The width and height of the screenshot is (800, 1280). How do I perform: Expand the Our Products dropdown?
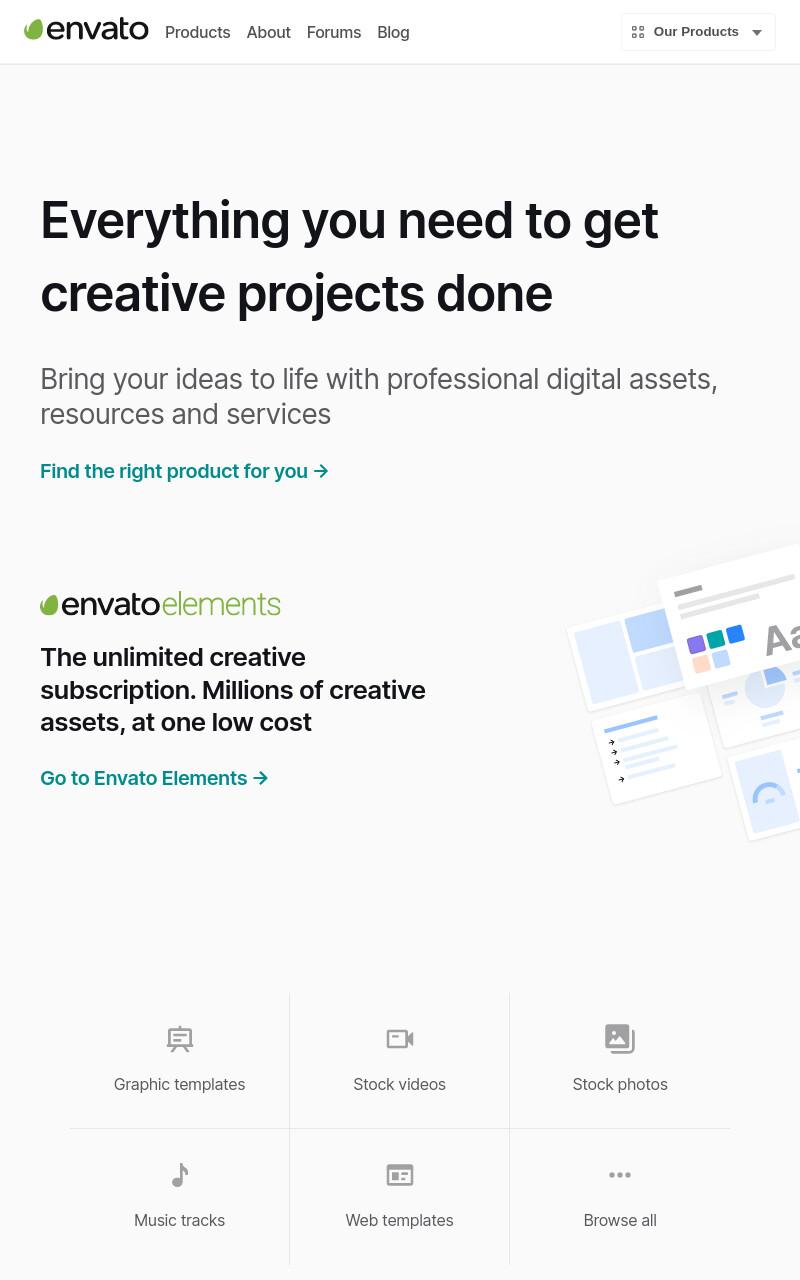(x=698, y=32)
